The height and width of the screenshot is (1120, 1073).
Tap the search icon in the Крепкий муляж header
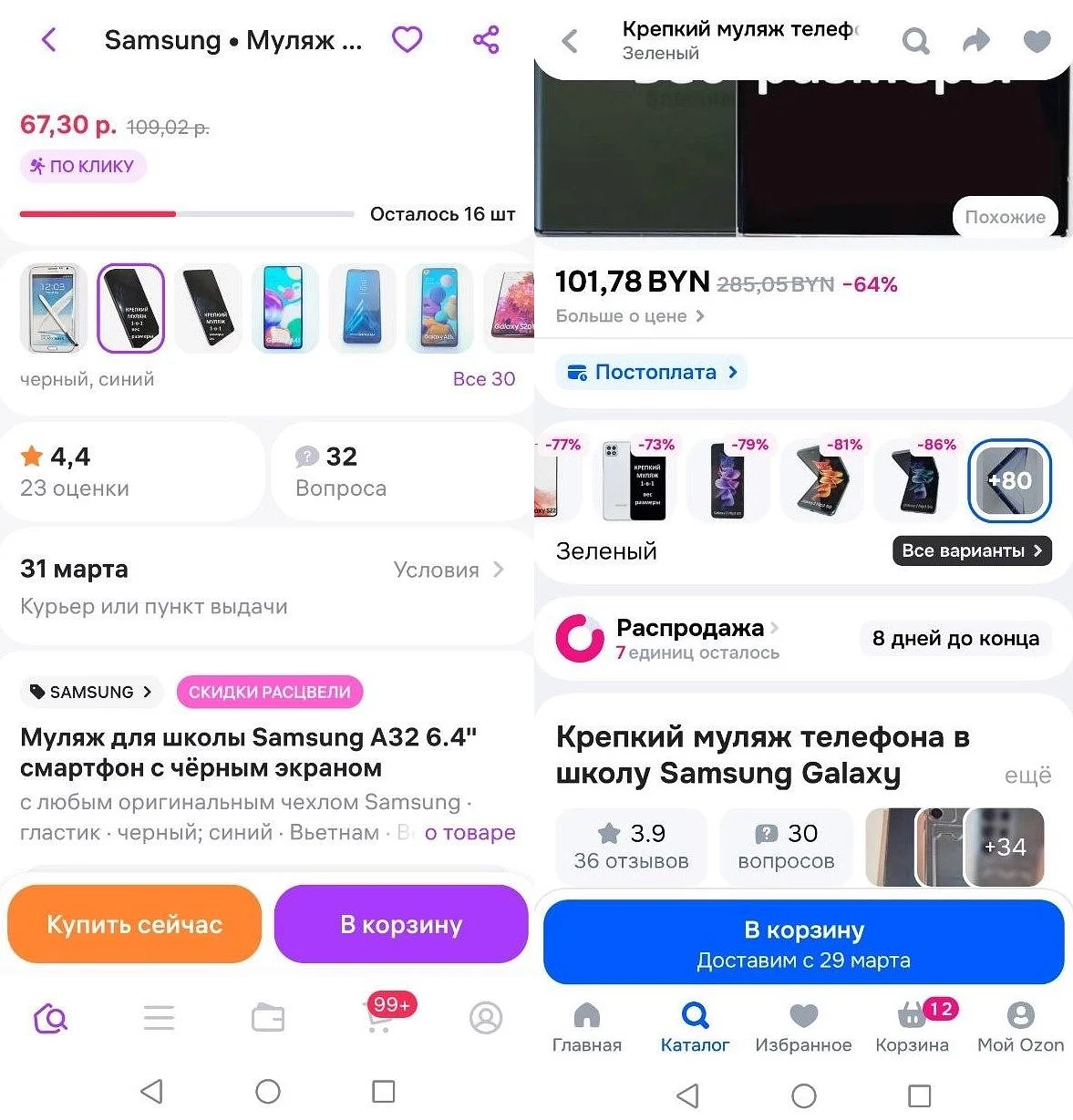(x=915, y=41)
